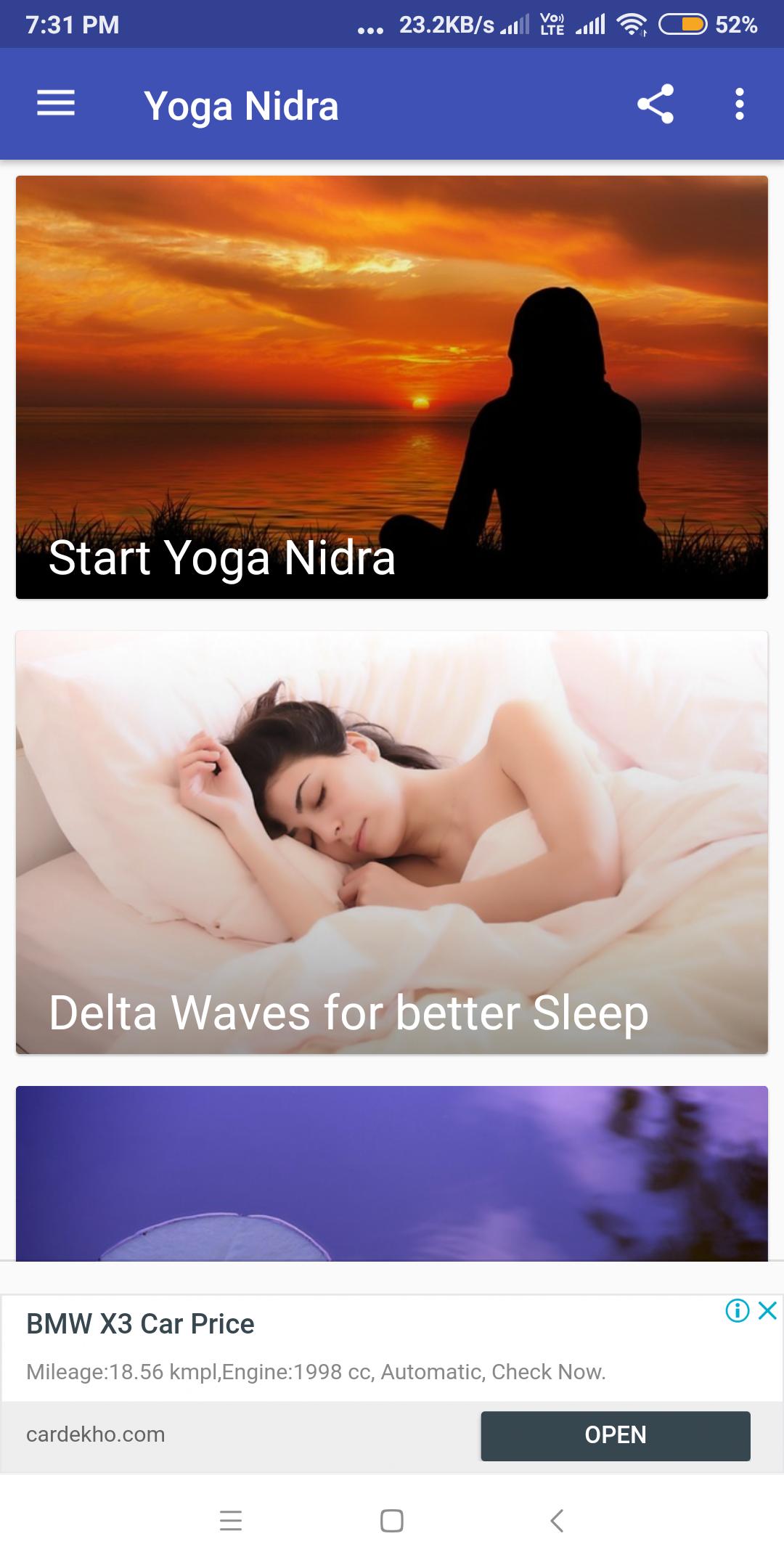Open the navigation drawer menu
Screen dimensions: 784x1568
pyautogui.click(x=57, y=104)
